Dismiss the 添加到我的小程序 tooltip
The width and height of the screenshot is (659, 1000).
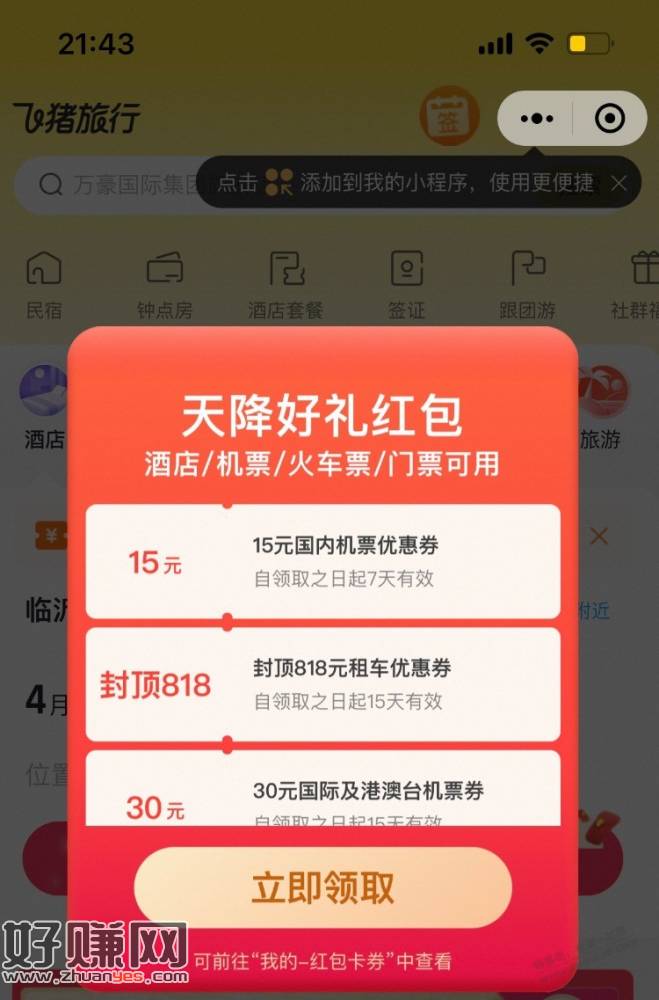coord(619,183)
